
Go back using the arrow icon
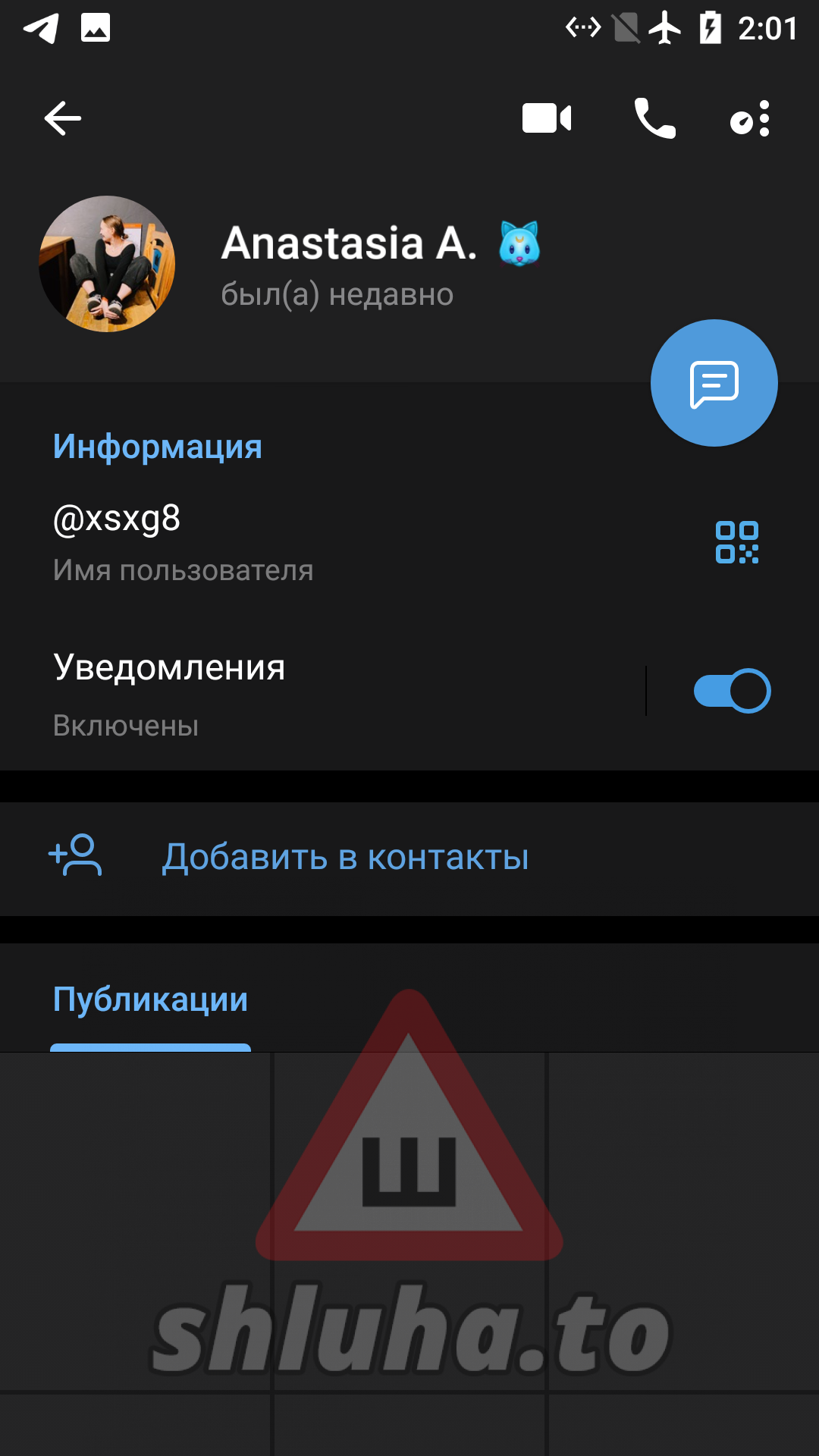63,118
